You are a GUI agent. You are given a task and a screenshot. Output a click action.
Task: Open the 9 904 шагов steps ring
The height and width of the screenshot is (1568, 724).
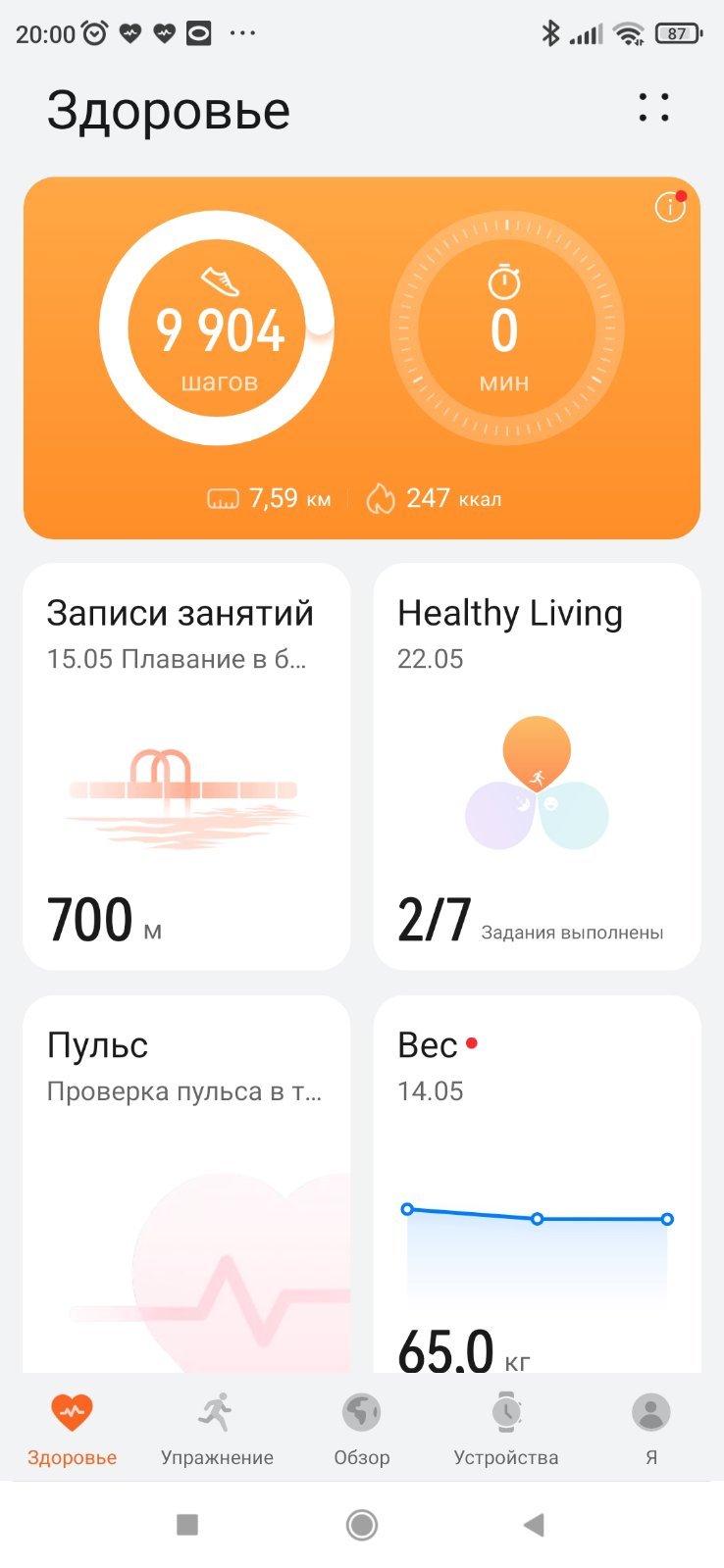(x=217, y=329)
